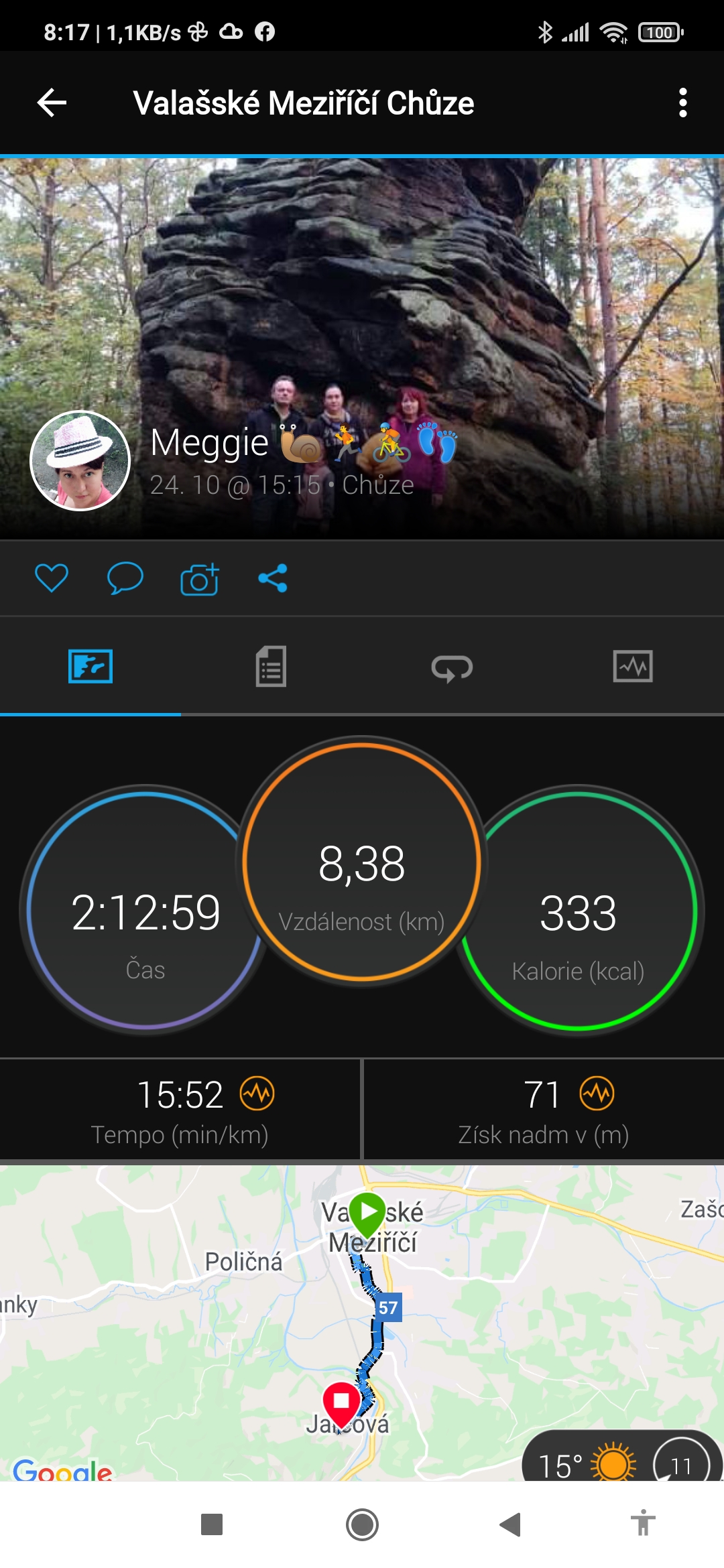This screenshot has height=1568, width=724.
Task: Open the comments bubble
Action: tap(125, 578)
